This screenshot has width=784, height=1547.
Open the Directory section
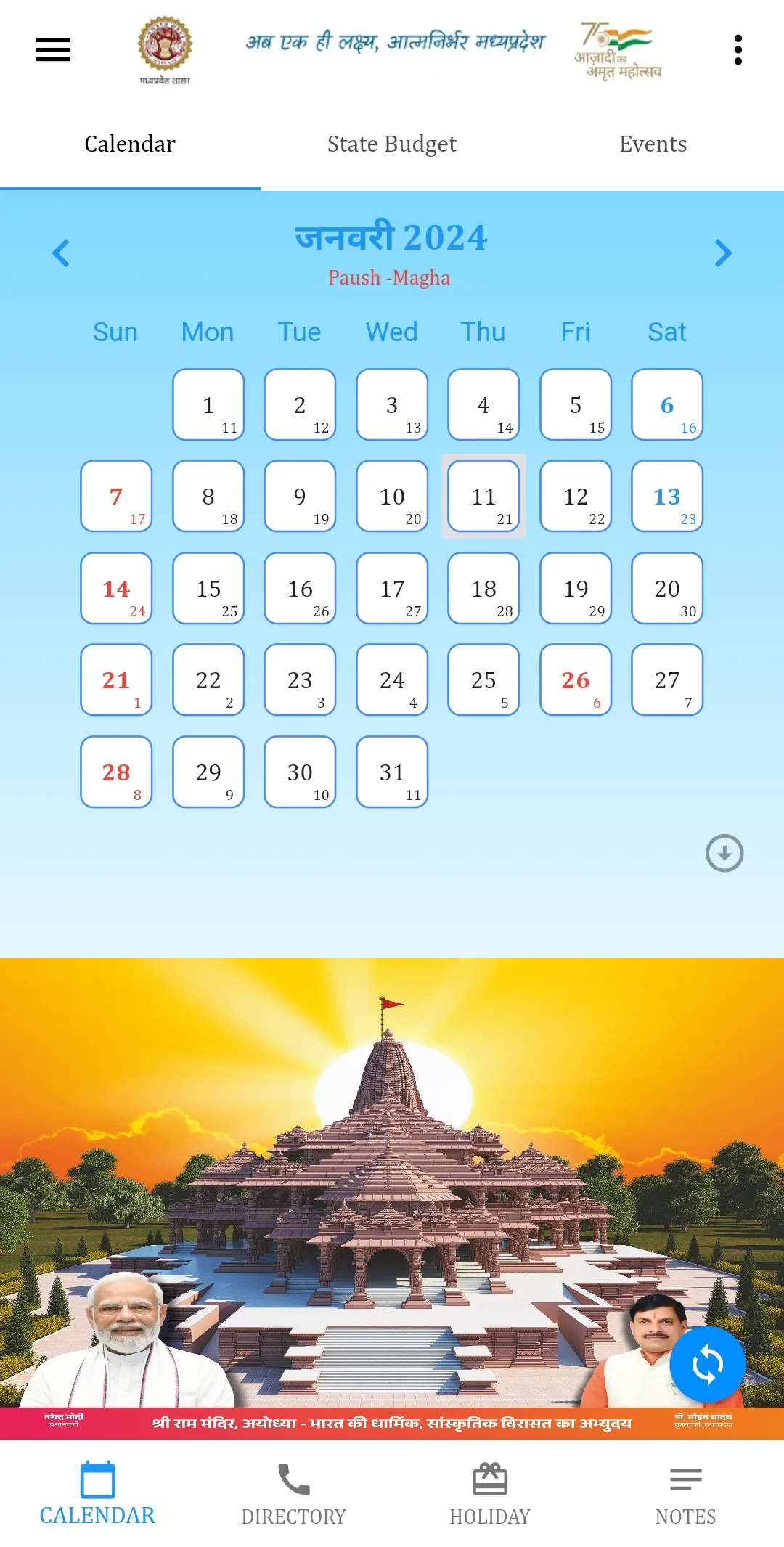[x=294, y=1494]
